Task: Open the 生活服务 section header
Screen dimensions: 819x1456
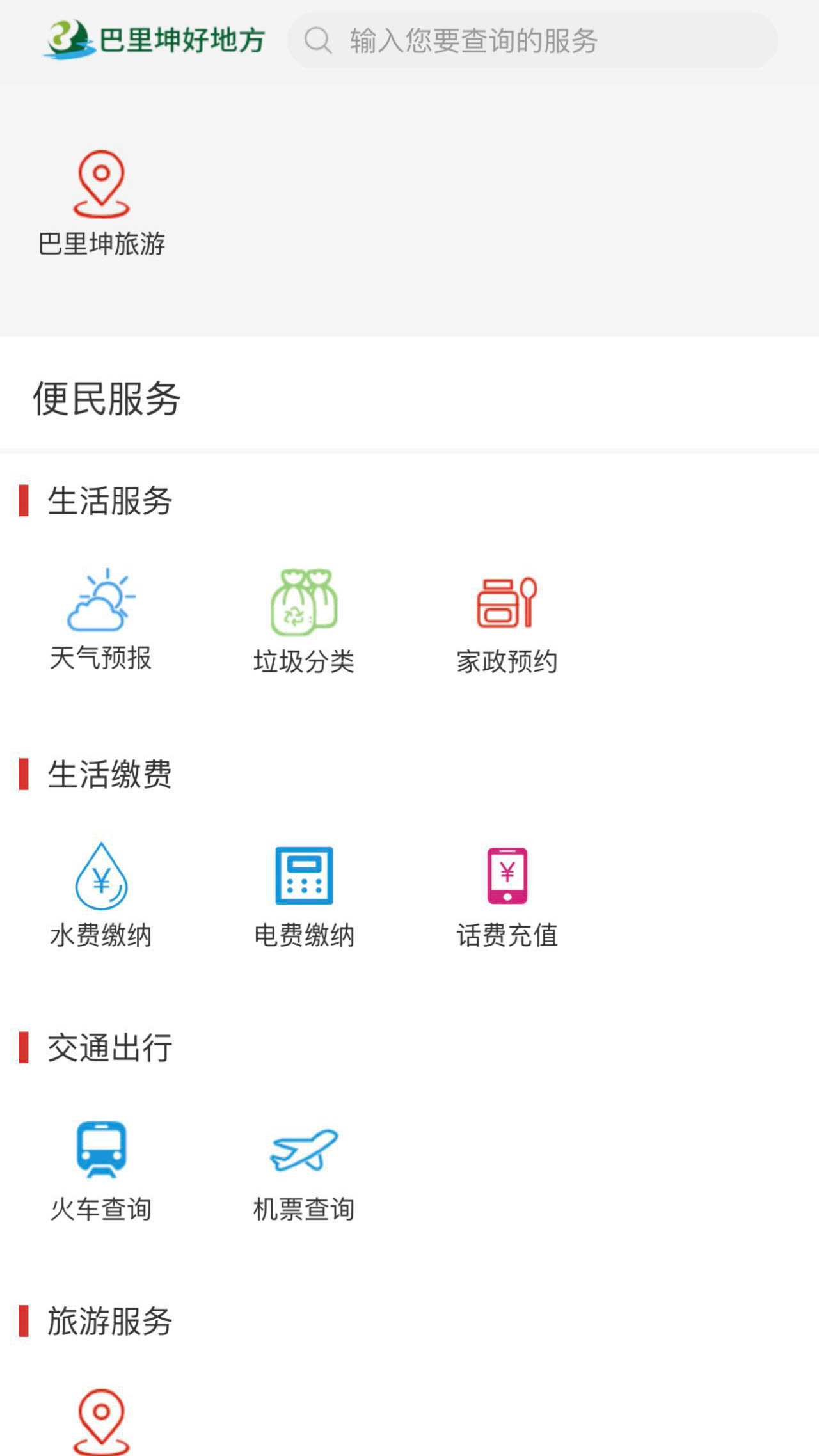Action: 109,502
